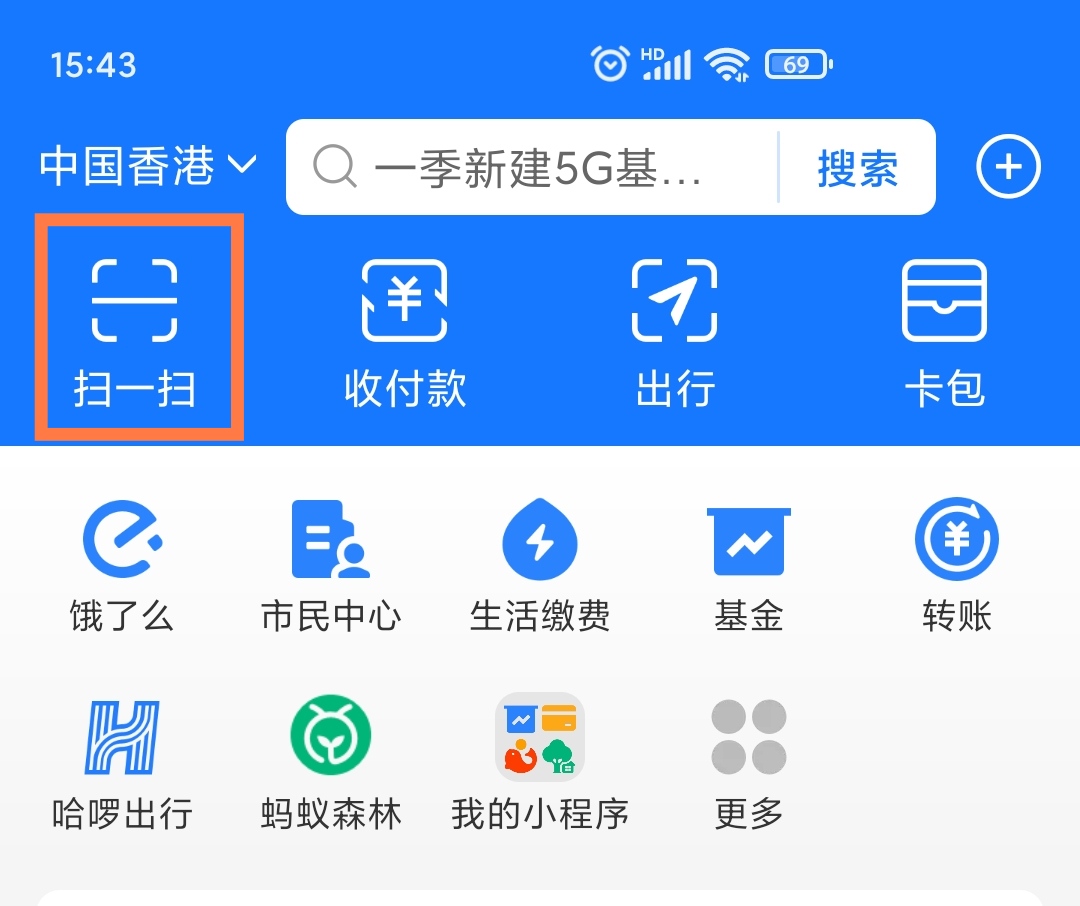Open 市民中心 citizen services
Viewport: 1080px width, 906px height.
(331, 565)
